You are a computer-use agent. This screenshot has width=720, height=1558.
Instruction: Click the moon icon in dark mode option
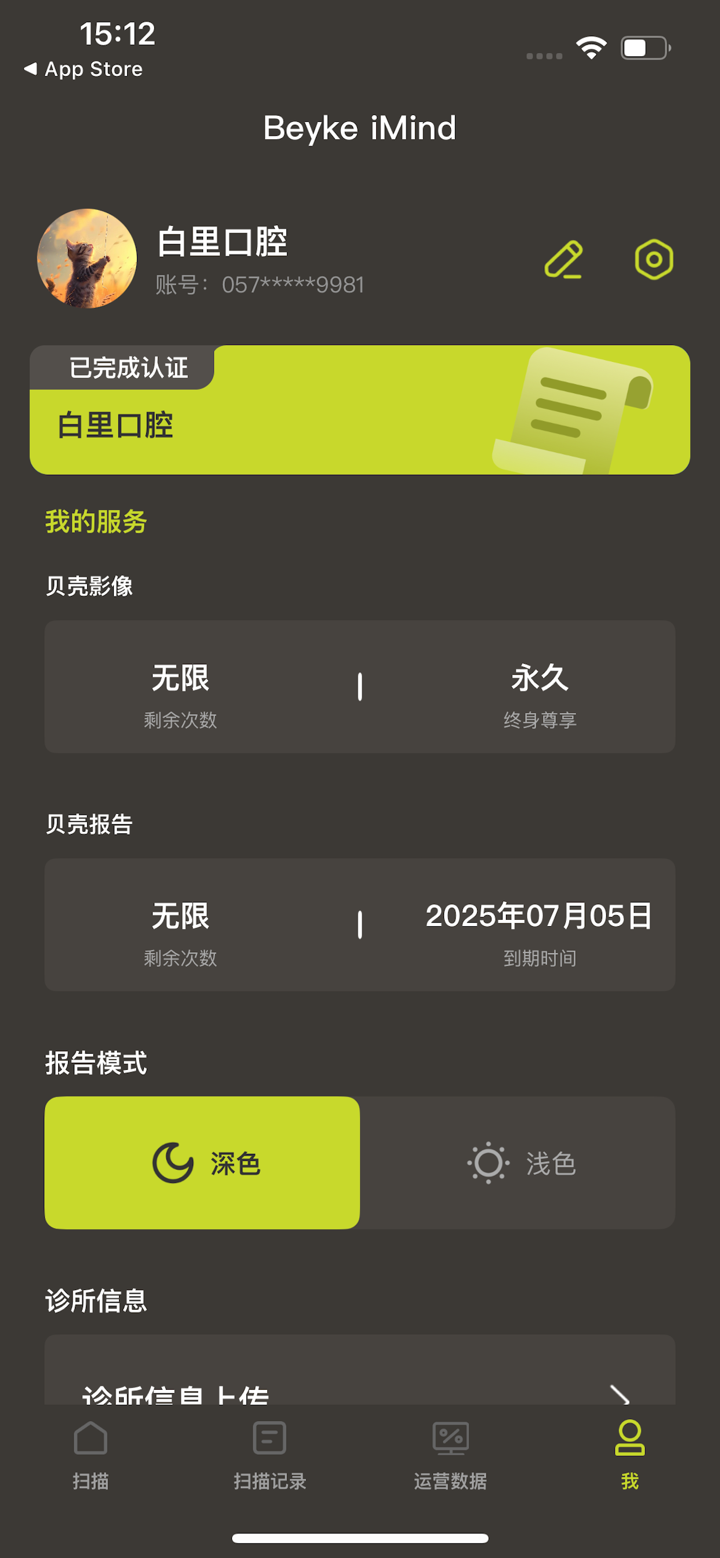coord(170,1162)
